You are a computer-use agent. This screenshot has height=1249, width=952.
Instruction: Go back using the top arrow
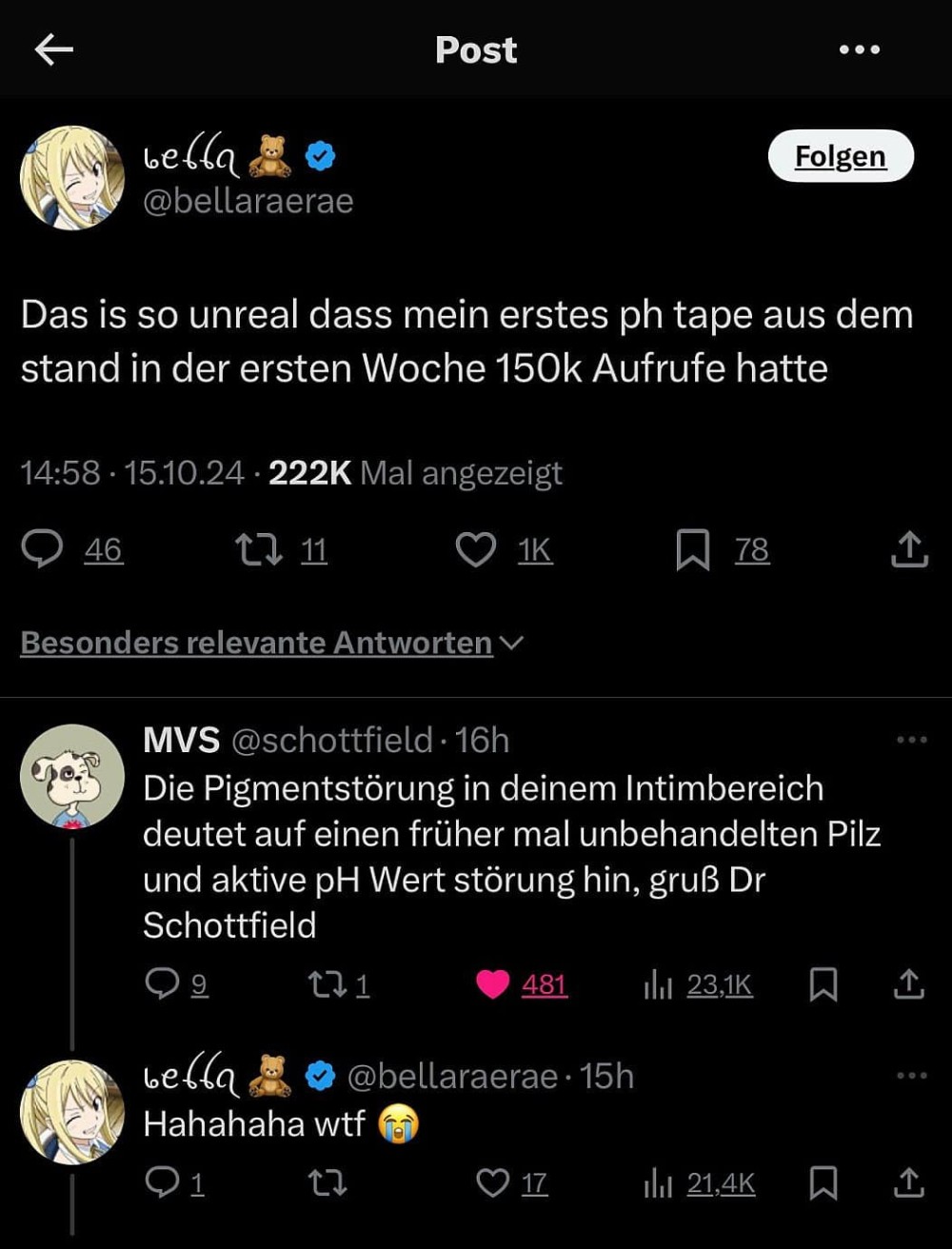(54, 50)
